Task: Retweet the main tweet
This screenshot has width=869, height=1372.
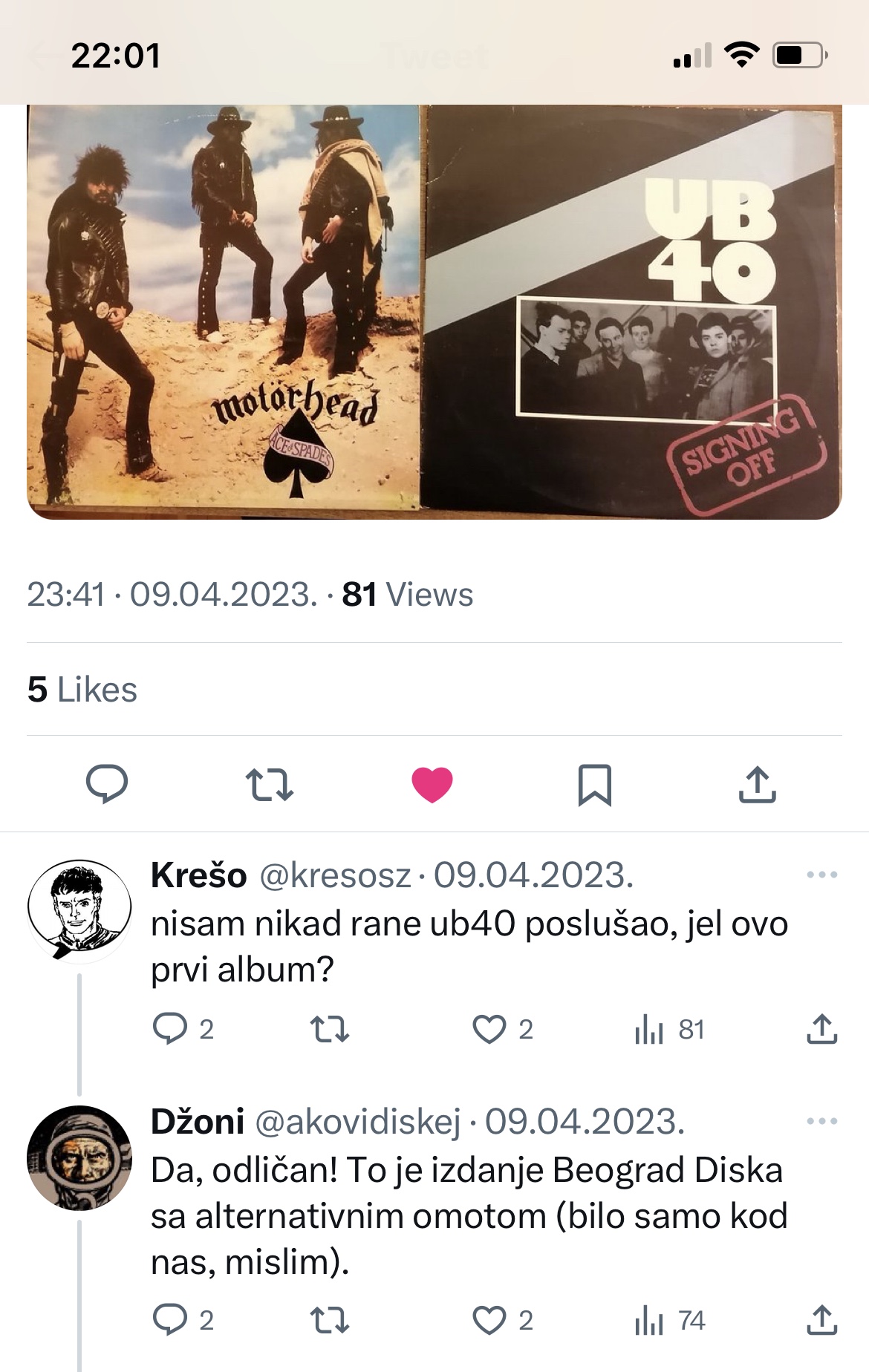Action: (269, 785)
